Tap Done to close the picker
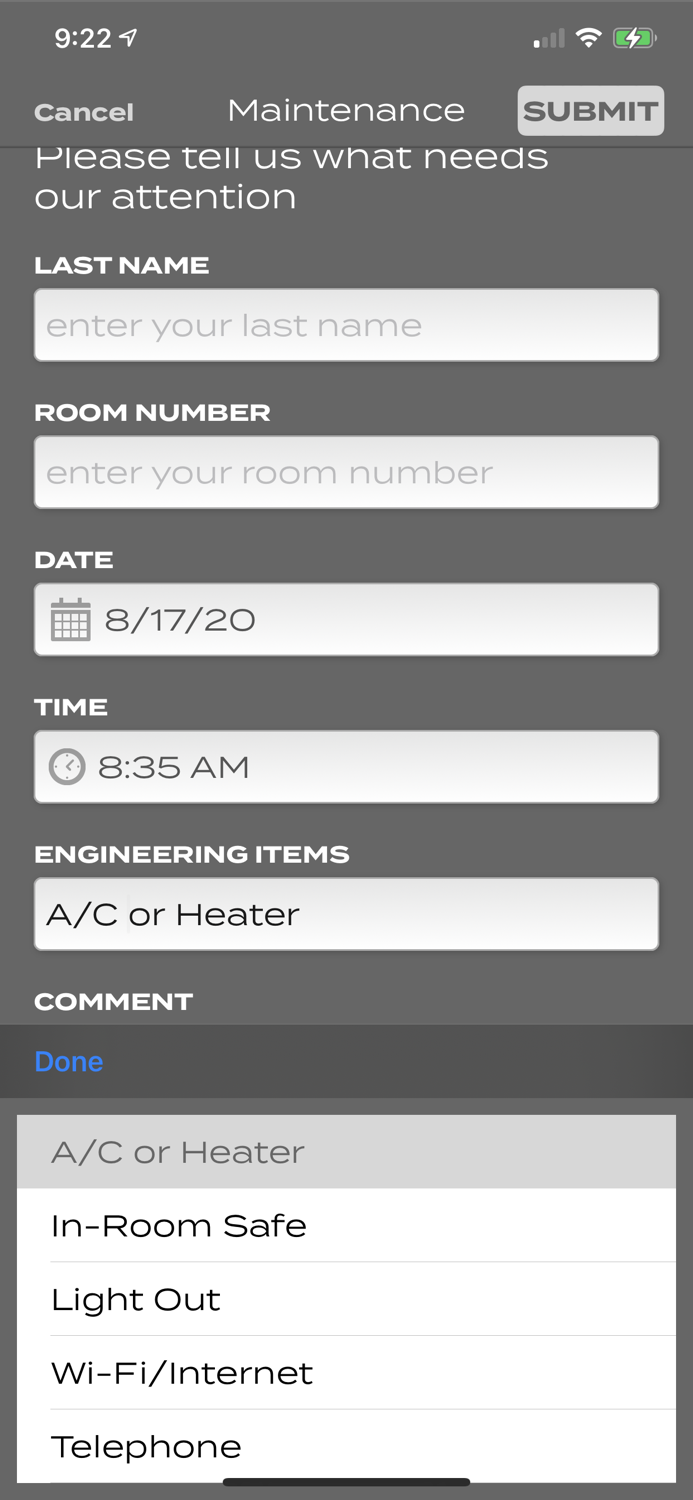This screenshot has width=693, height=1500. (x=69, y=1062)
